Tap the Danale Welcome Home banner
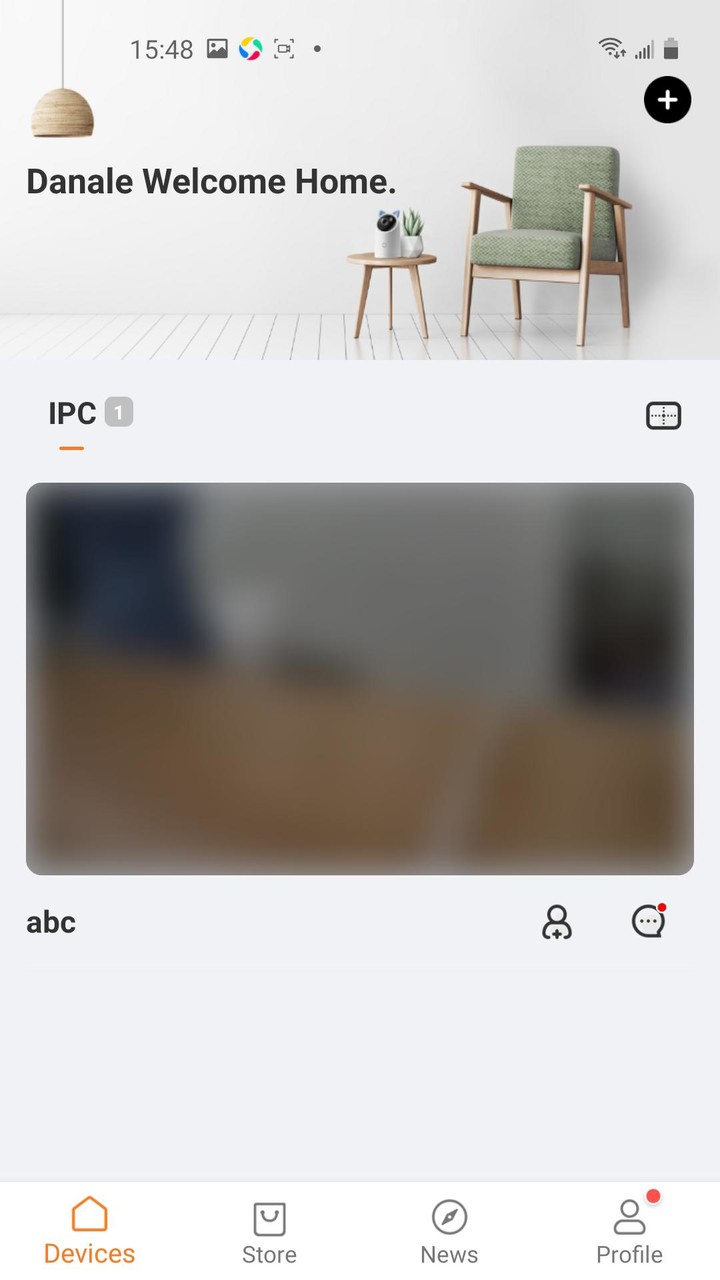Viewport: 720px width, 1280px height. coord(210,181)
